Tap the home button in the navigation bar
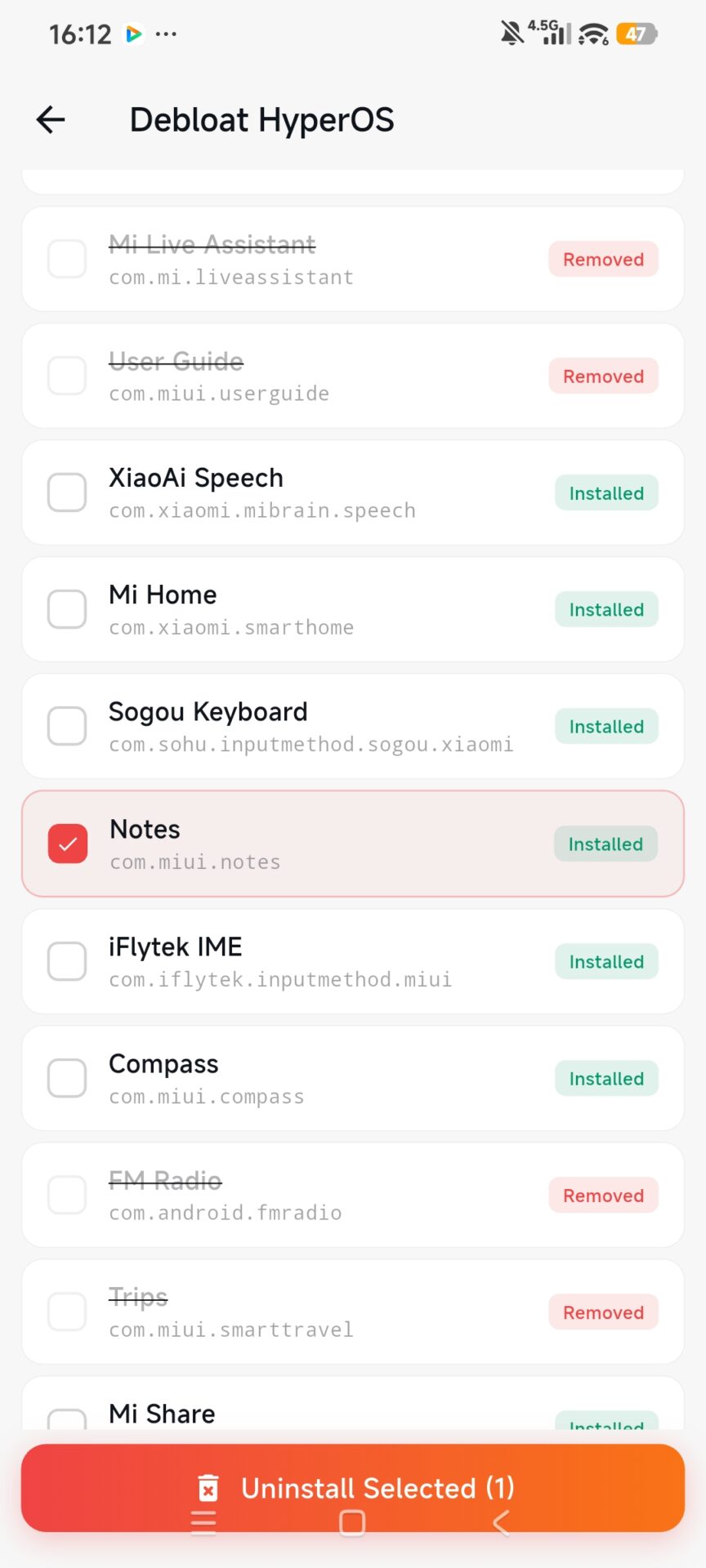The height and width of the screenshot is (1568, 706). (351, 1522)
